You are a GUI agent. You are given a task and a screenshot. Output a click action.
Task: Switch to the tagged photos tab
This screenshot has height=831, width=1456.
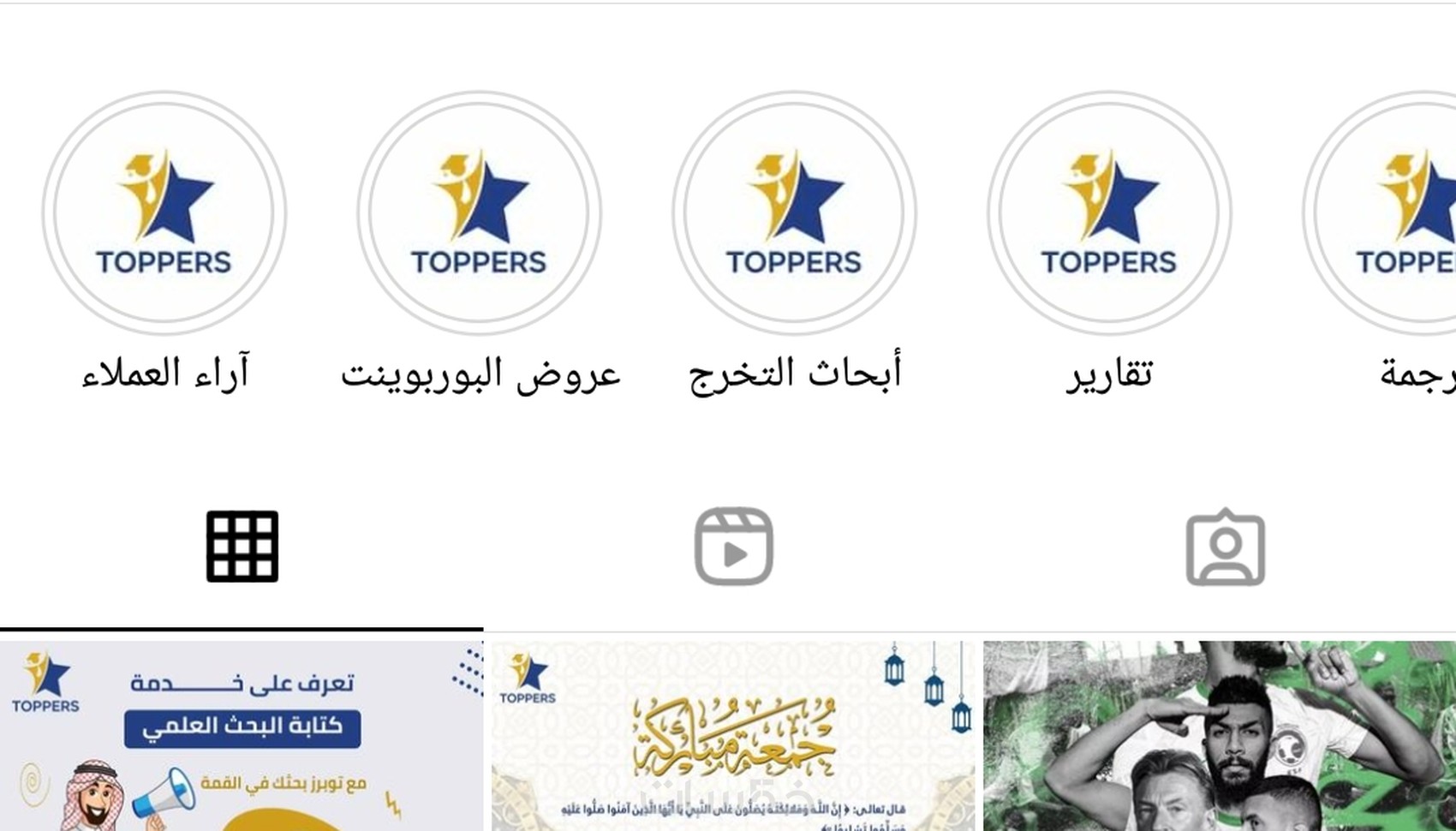[1225, 547]
